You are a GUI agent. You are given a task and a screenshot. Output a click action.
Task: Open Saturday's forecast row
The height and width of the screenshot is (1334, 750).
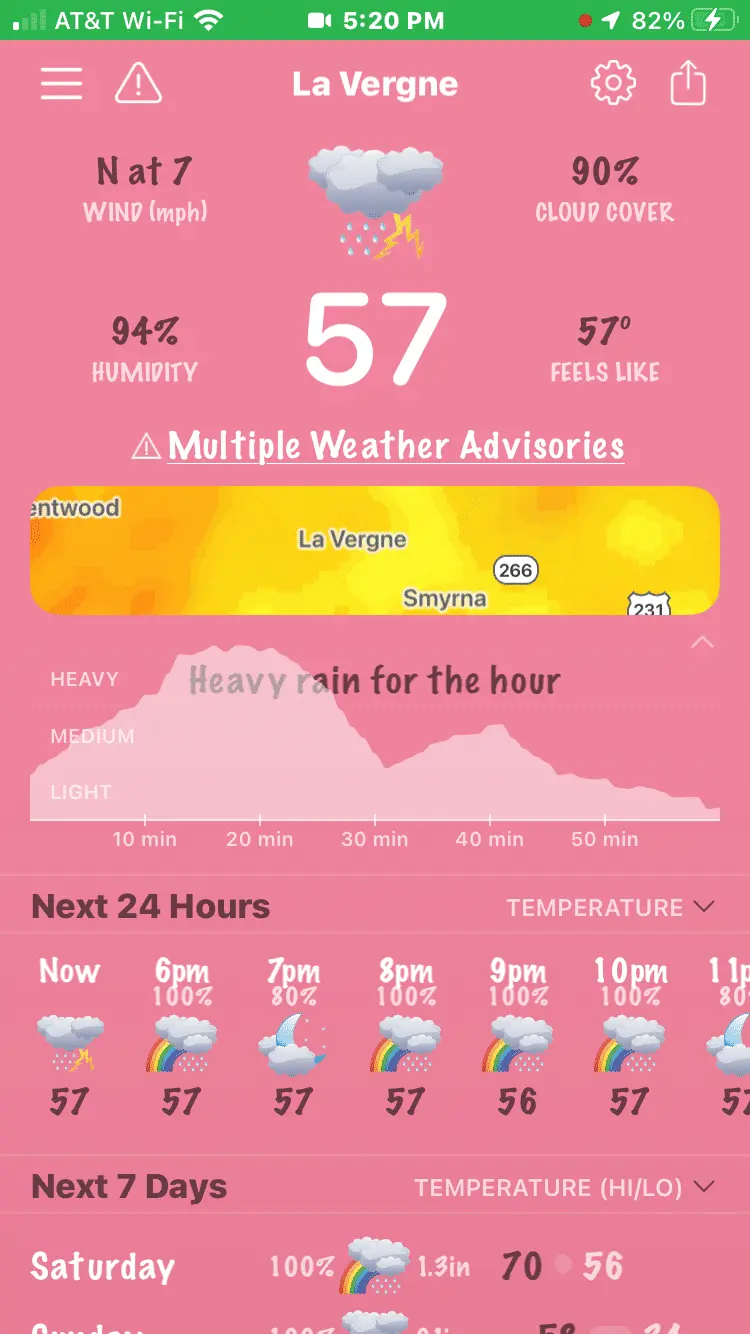point(375,1266)
